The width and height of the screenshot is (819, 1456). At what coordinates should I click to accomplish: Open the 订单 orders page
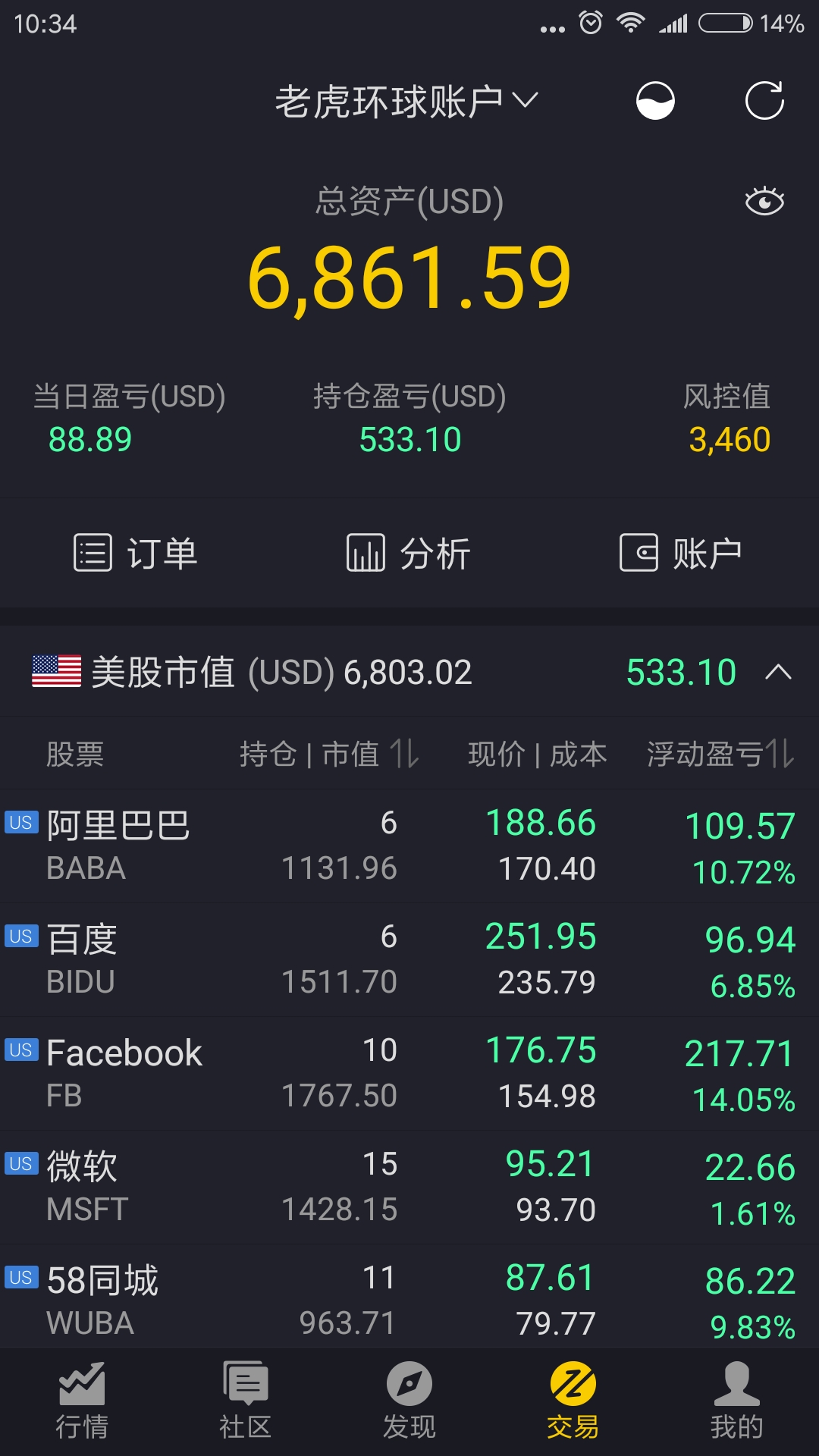[x=136, y=553]
